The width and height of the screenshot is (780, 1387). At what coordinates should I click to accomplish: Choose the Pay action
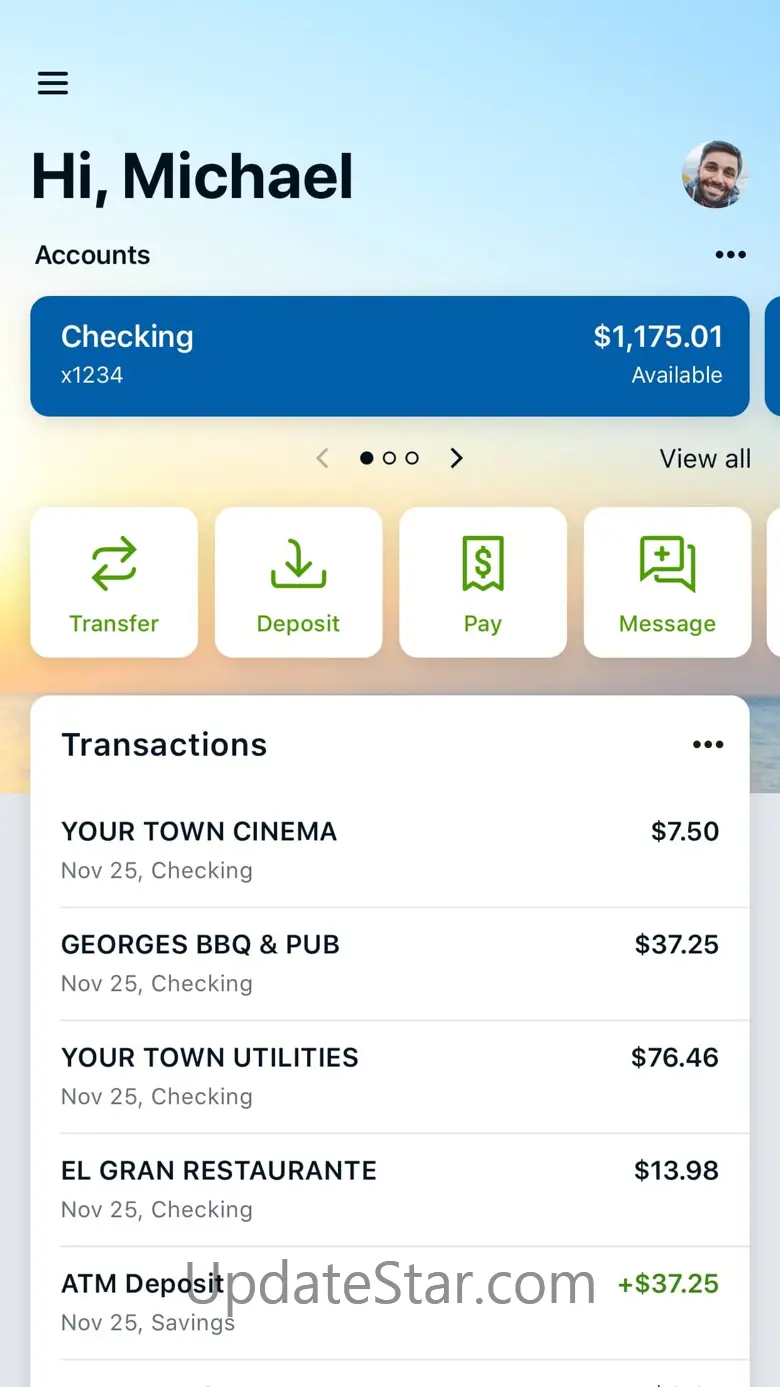click(x=483, y=582)
